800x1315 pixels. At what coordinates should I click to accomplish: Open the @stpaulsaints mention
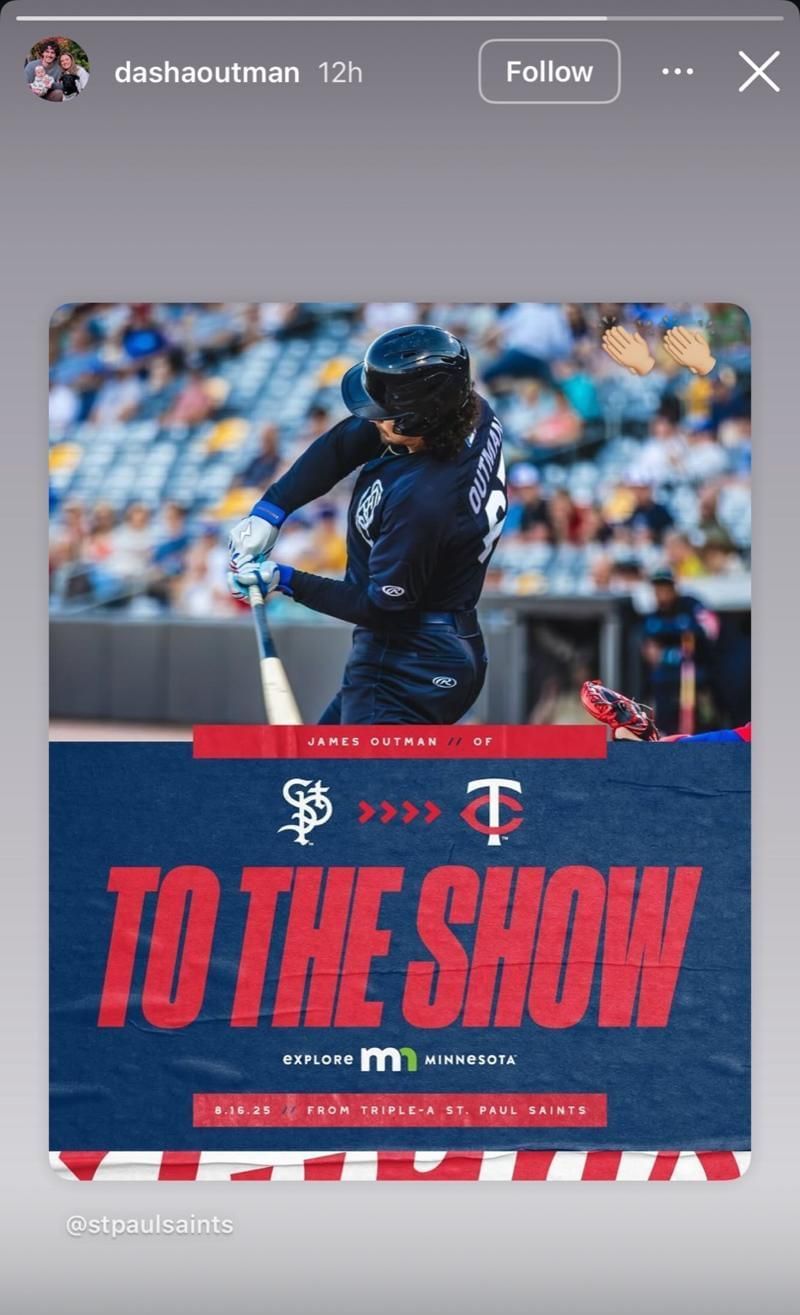(149, 1224)
